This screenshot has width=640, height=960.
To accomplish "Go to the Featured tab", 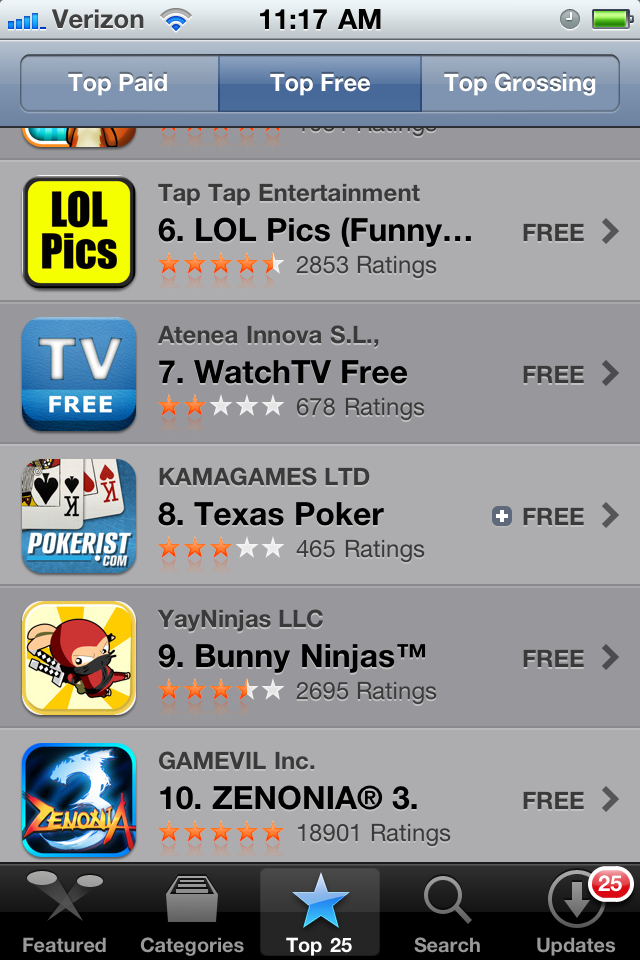I will pyautogui.click(x=64, y=912).
